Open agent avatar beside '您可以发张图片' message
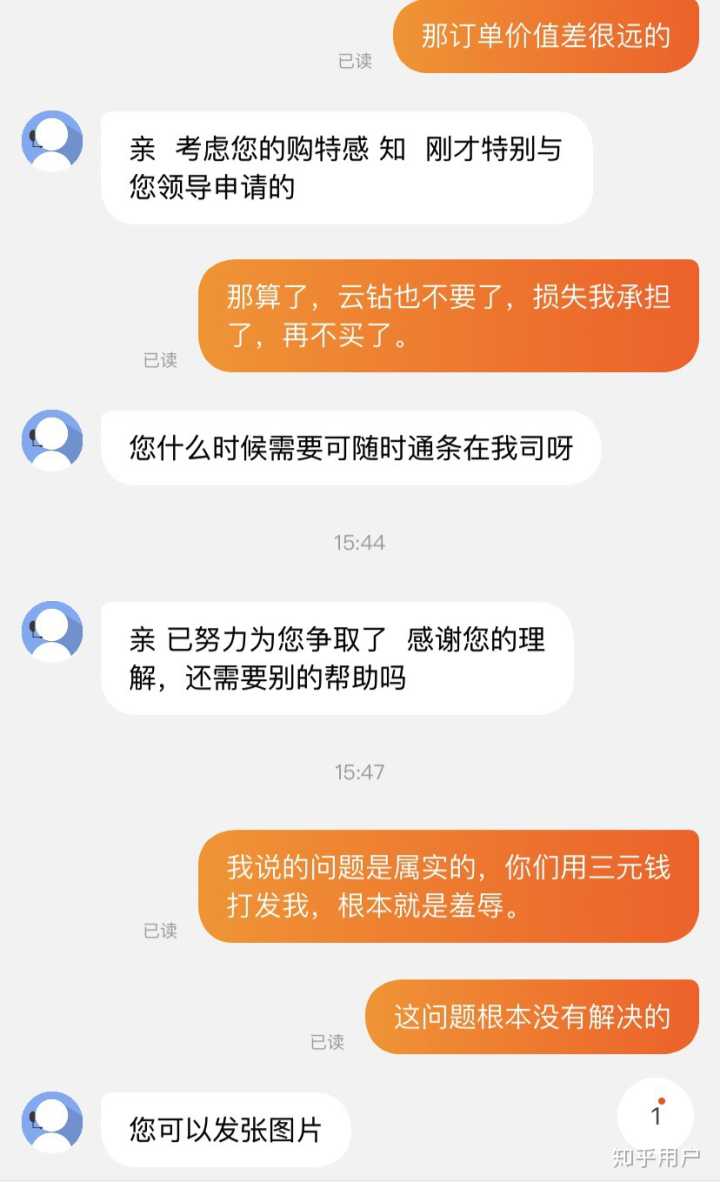The image size is (720, 1182). [x=52, y=1122]
